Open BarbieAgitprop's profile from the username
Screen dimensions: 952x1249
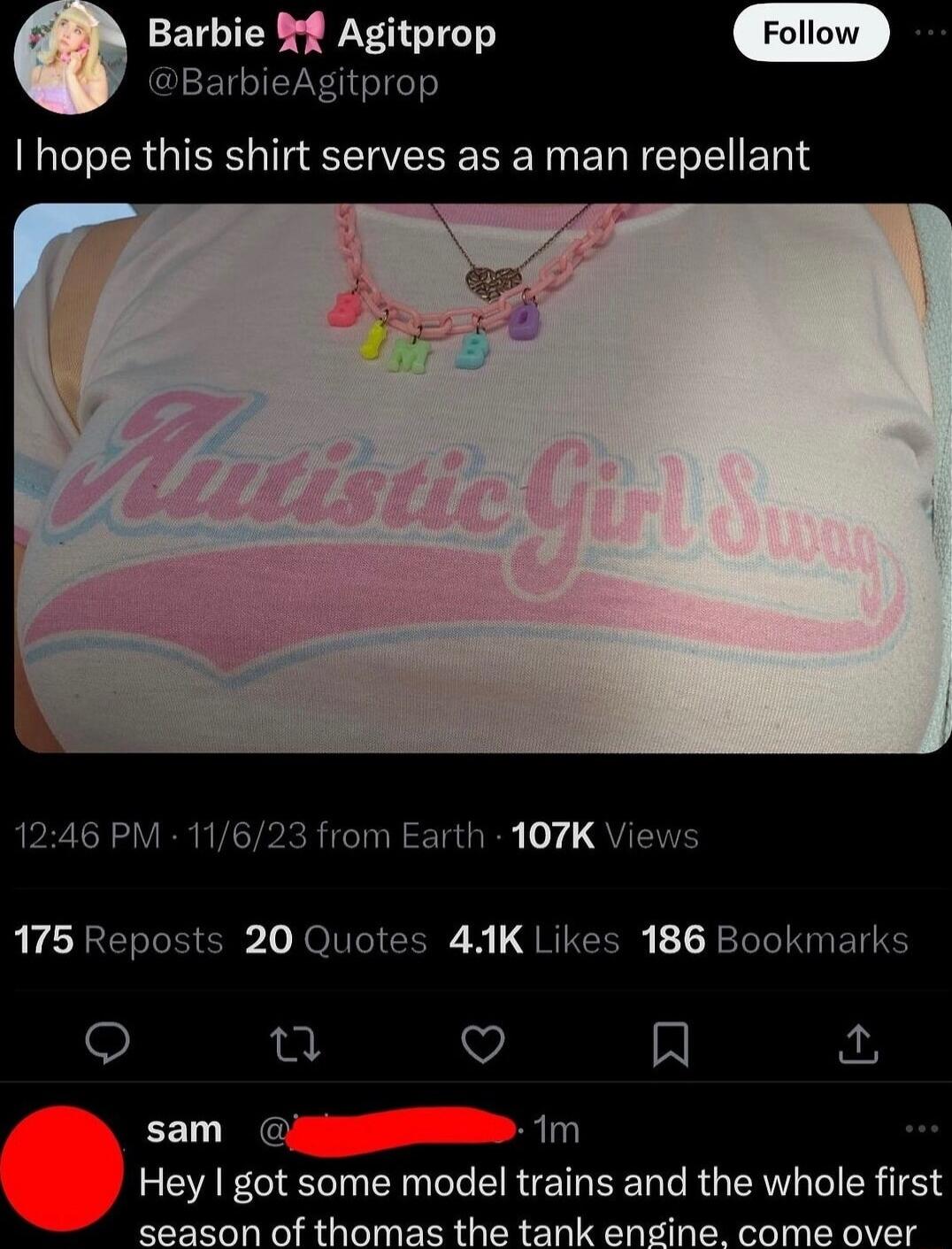[x=296, y=85]
